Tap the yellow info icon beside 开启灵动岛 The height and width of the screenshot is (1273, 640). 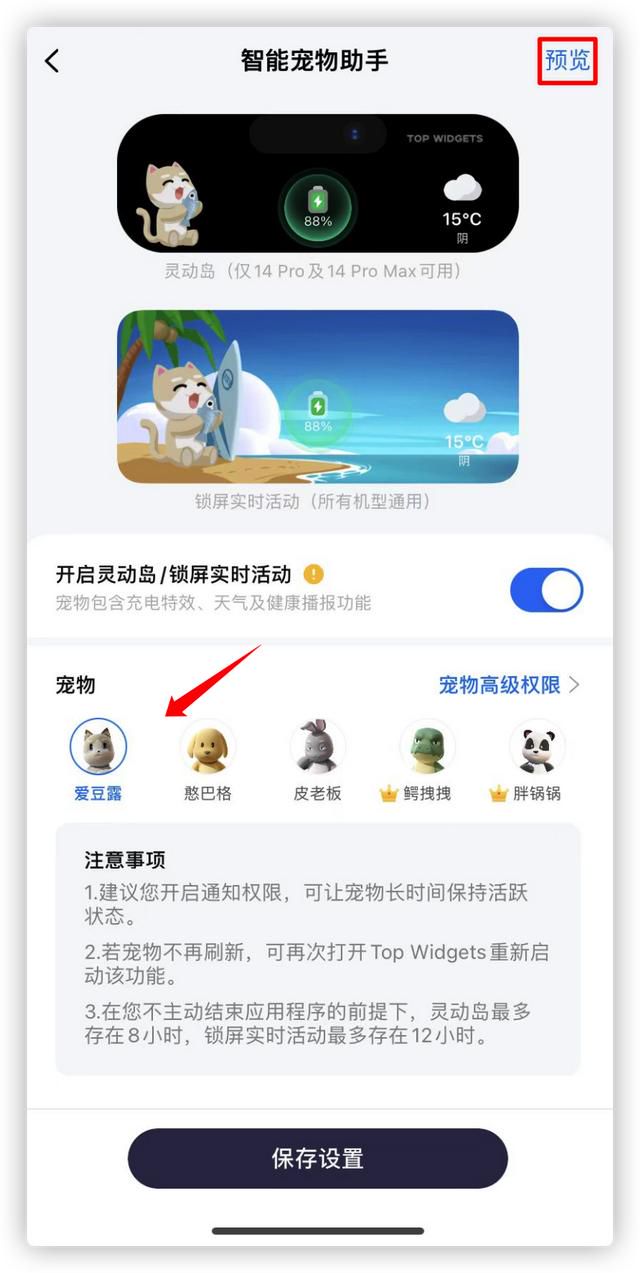pos(314,574)
